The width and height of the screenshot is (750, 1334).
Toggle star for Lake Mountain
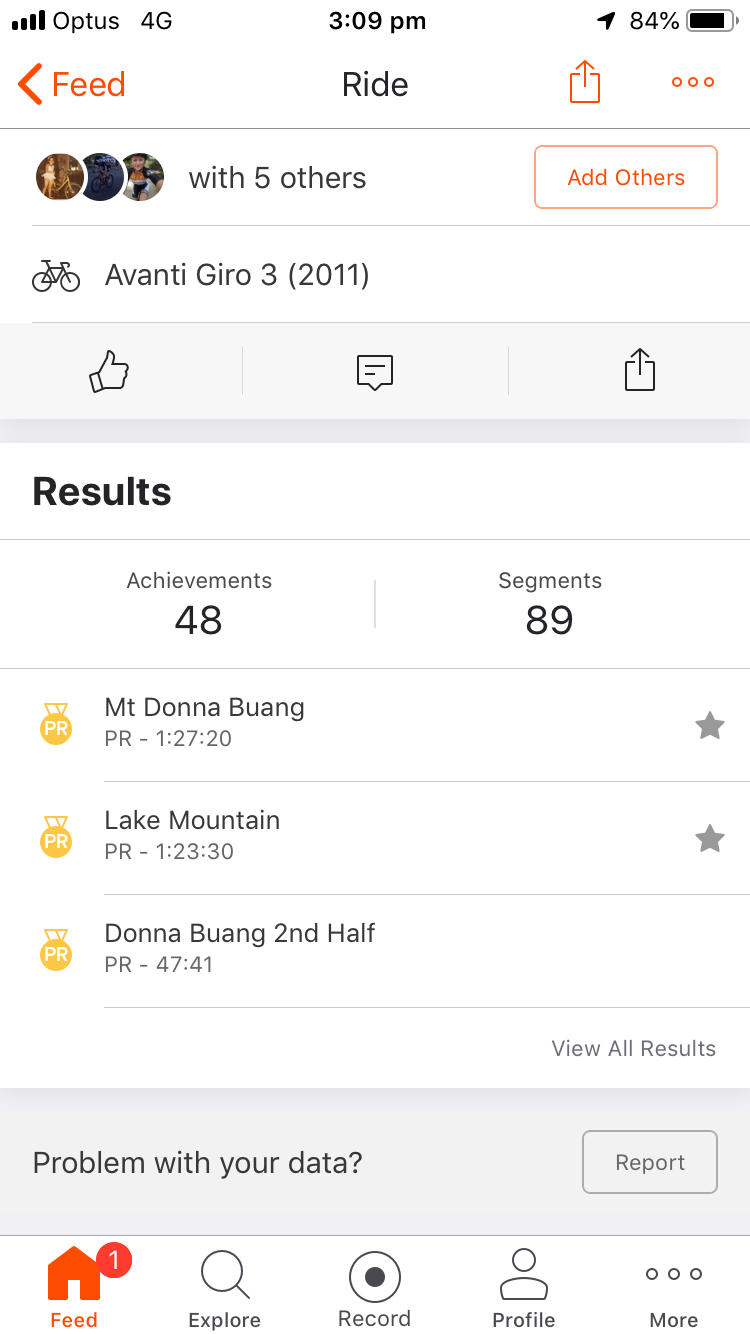click(710, 838)
